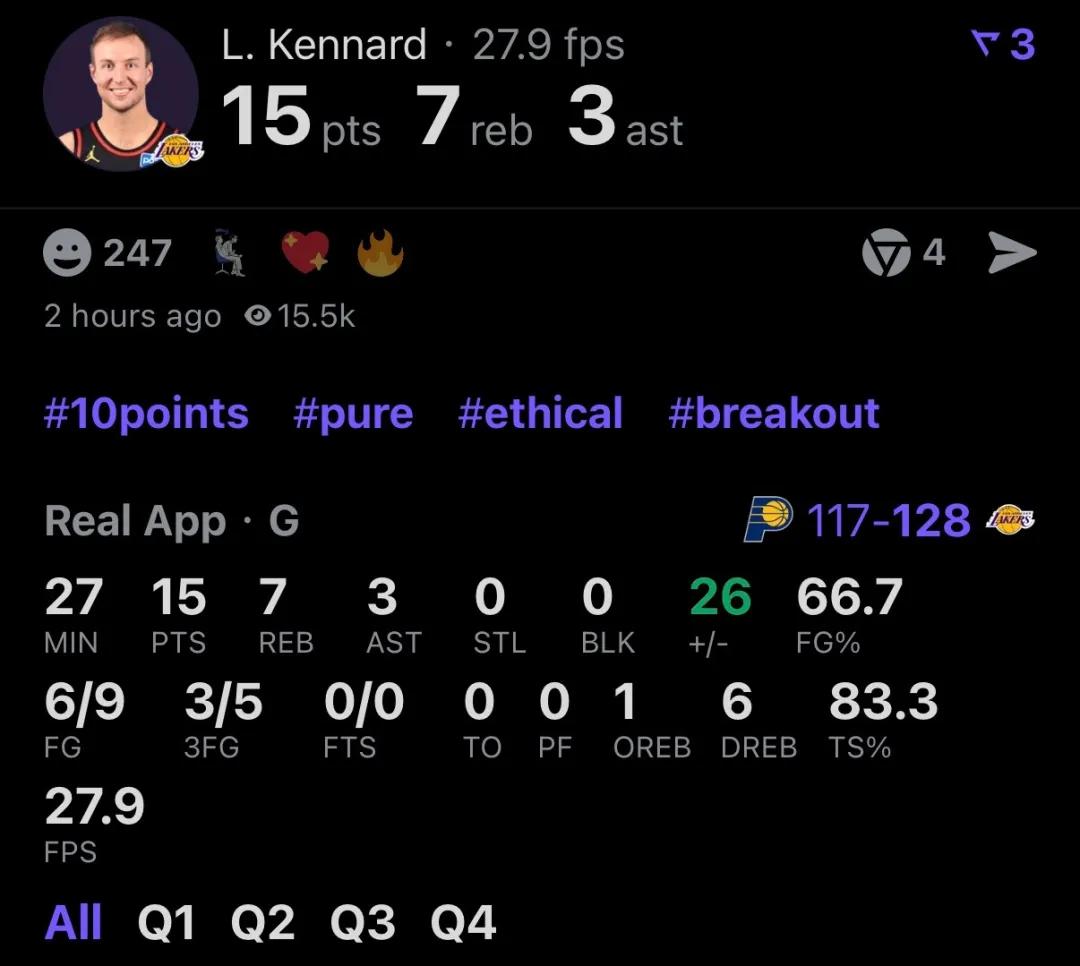
Task: Open L. Kennard's player profile photo
Action: 121,93
